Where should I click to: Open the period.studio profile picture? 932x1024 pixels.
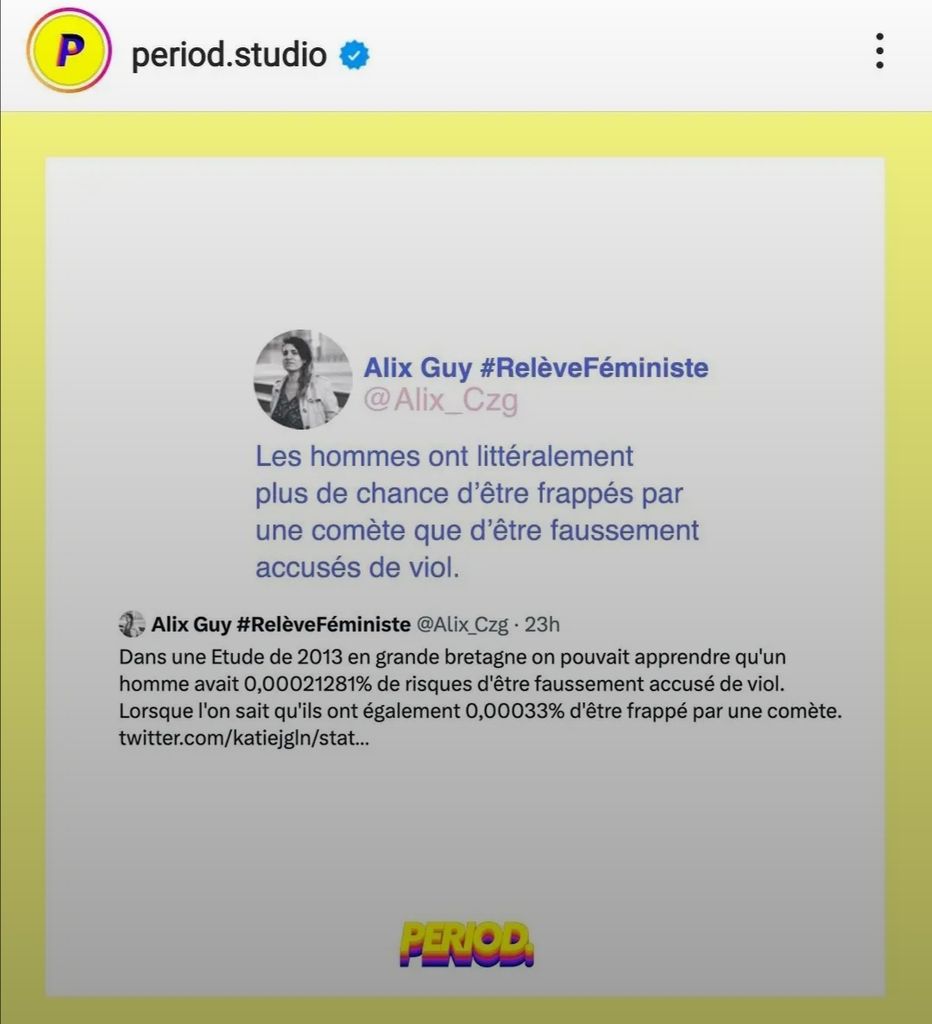point(68,50)
